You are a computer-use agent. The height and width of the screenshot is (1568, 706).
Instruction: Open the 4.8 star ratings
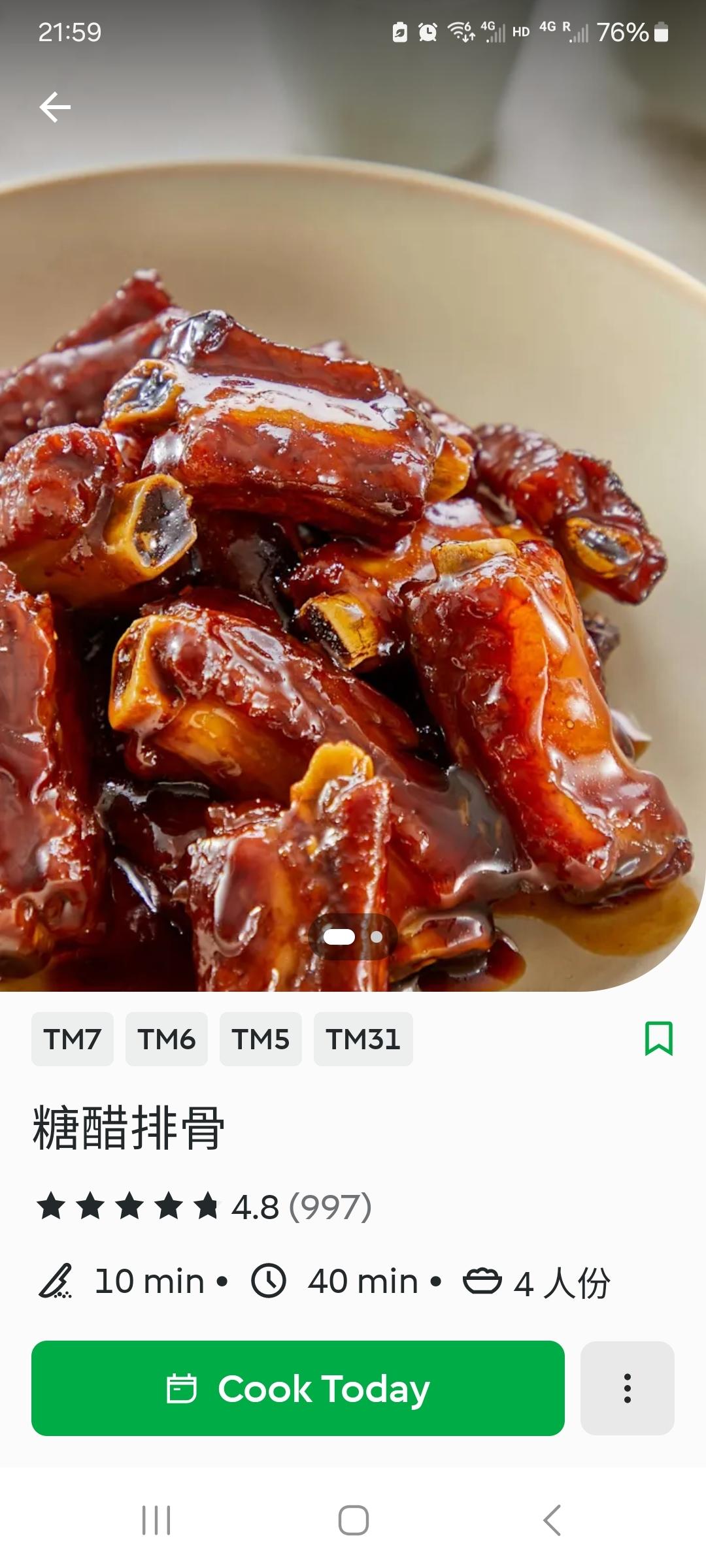pyautogui.click(x=204, y=1206)
